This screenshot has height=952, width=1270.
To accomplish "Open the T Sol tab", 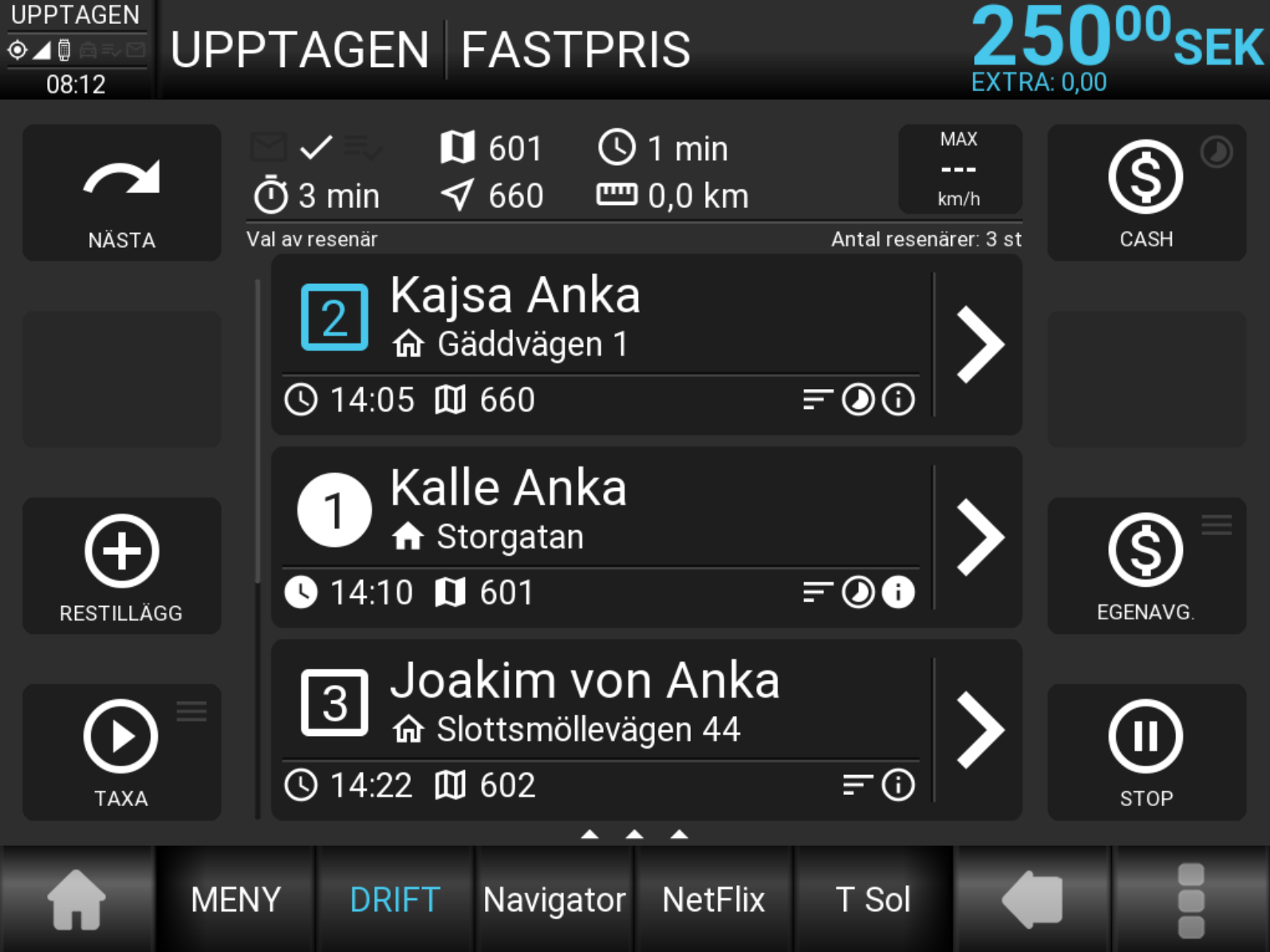I will tap(873, 899).
